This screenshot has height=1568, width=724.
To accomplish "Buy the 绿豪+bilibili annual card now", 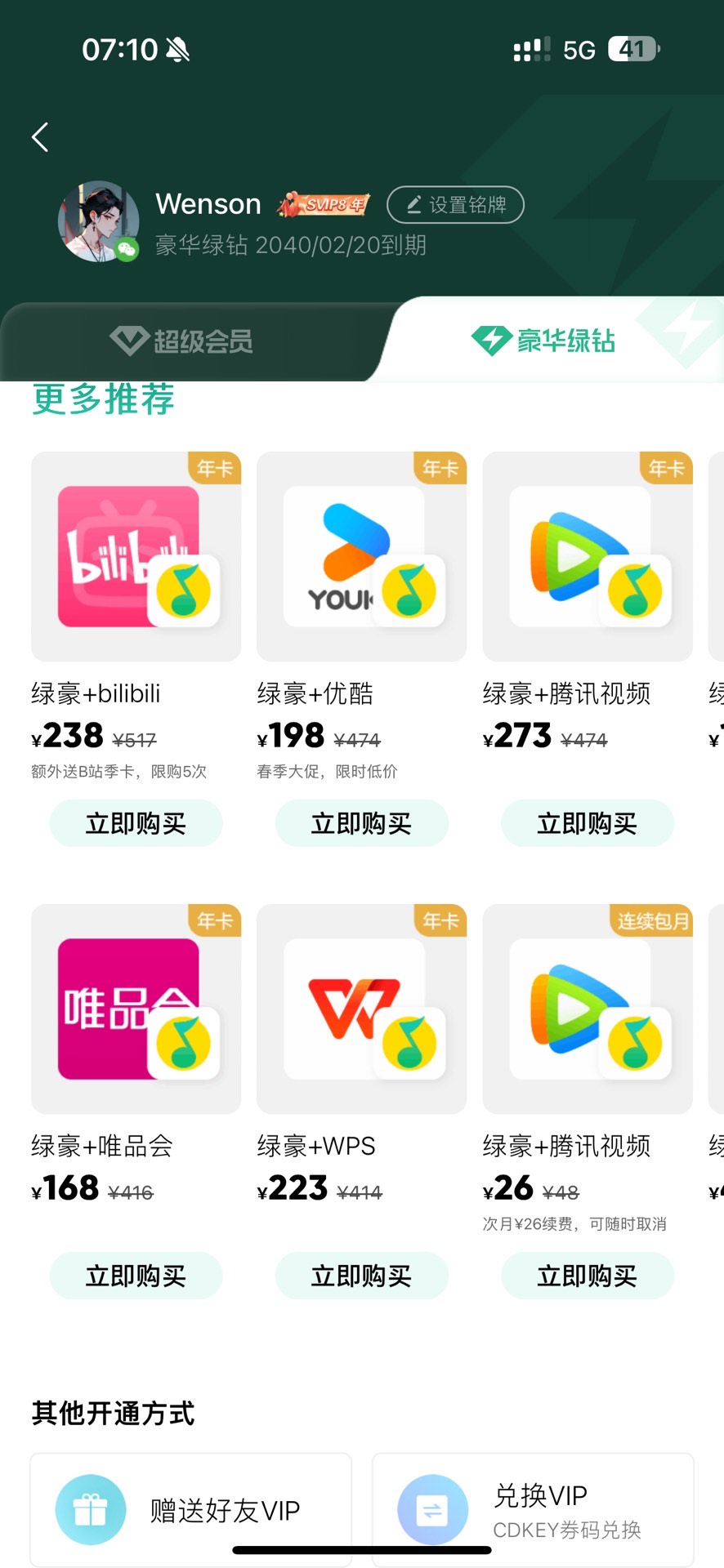I will (x=136, y=823).
